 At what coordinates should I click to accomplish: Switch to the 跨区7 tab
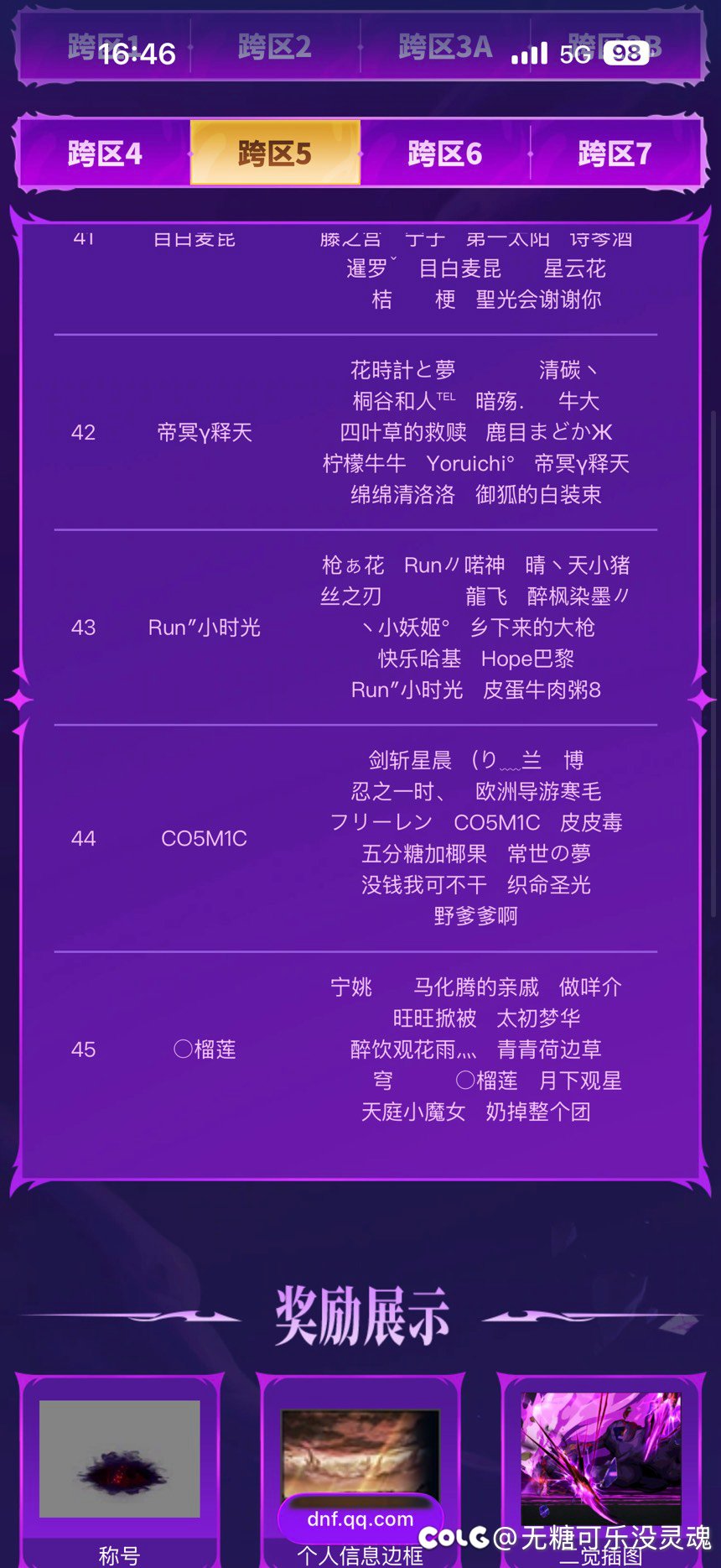coord(615,154)
